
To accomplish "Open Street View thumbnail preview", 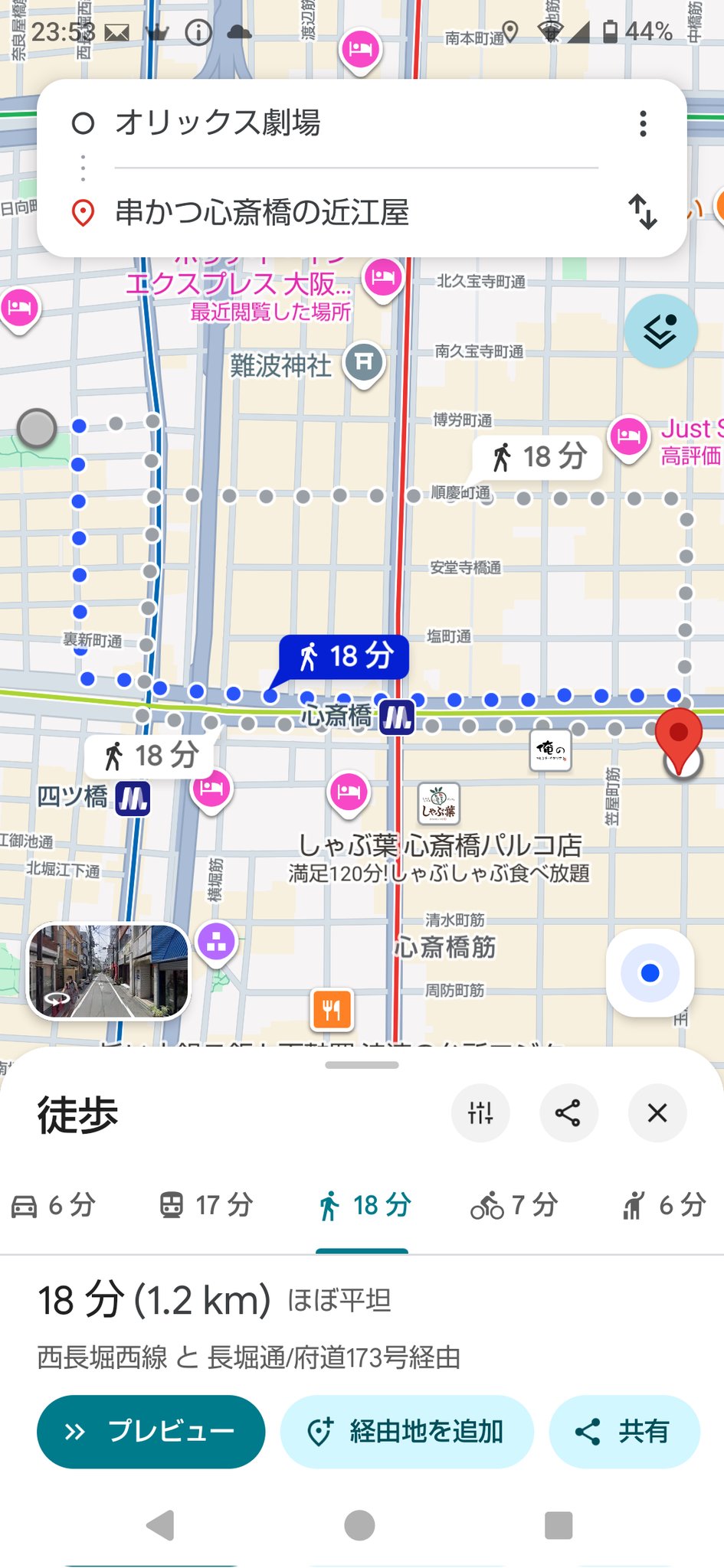I will 109,971.
